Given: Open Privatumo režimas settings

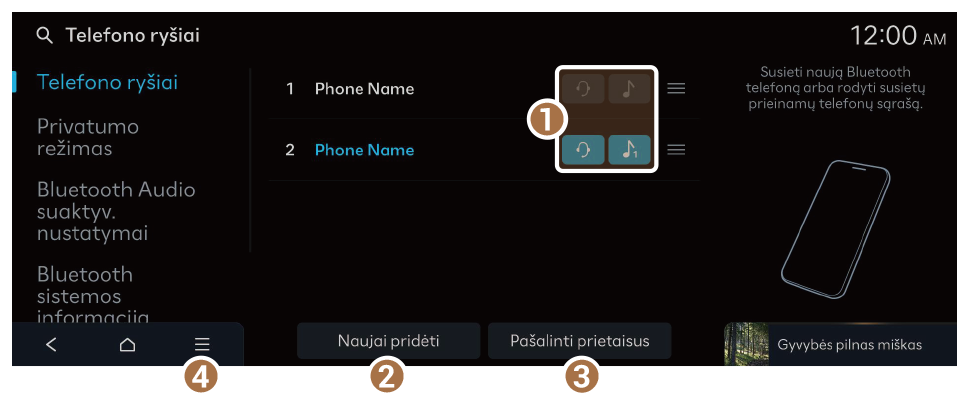Looking at the screenshot, I should (88, 138).
